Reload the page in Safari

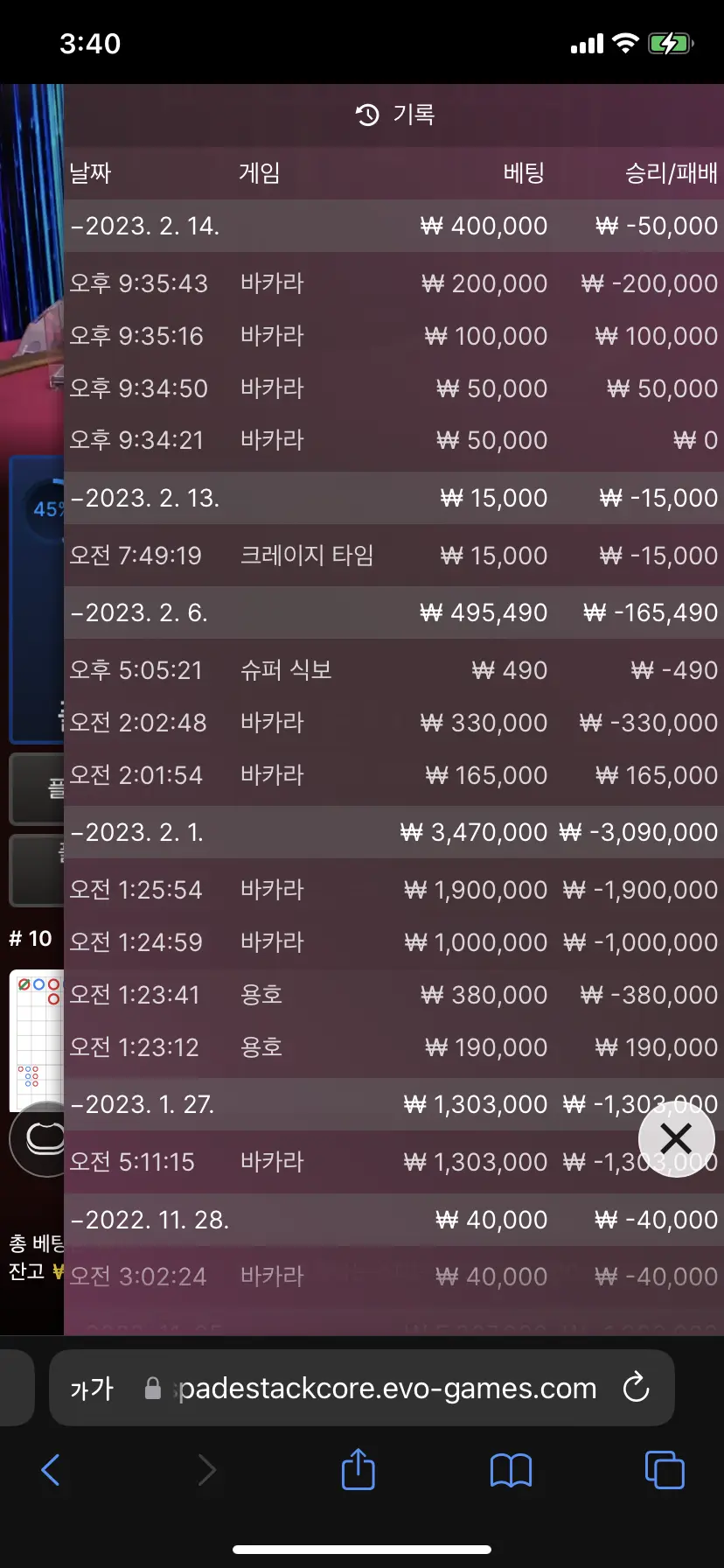(x=636, y=1388)
